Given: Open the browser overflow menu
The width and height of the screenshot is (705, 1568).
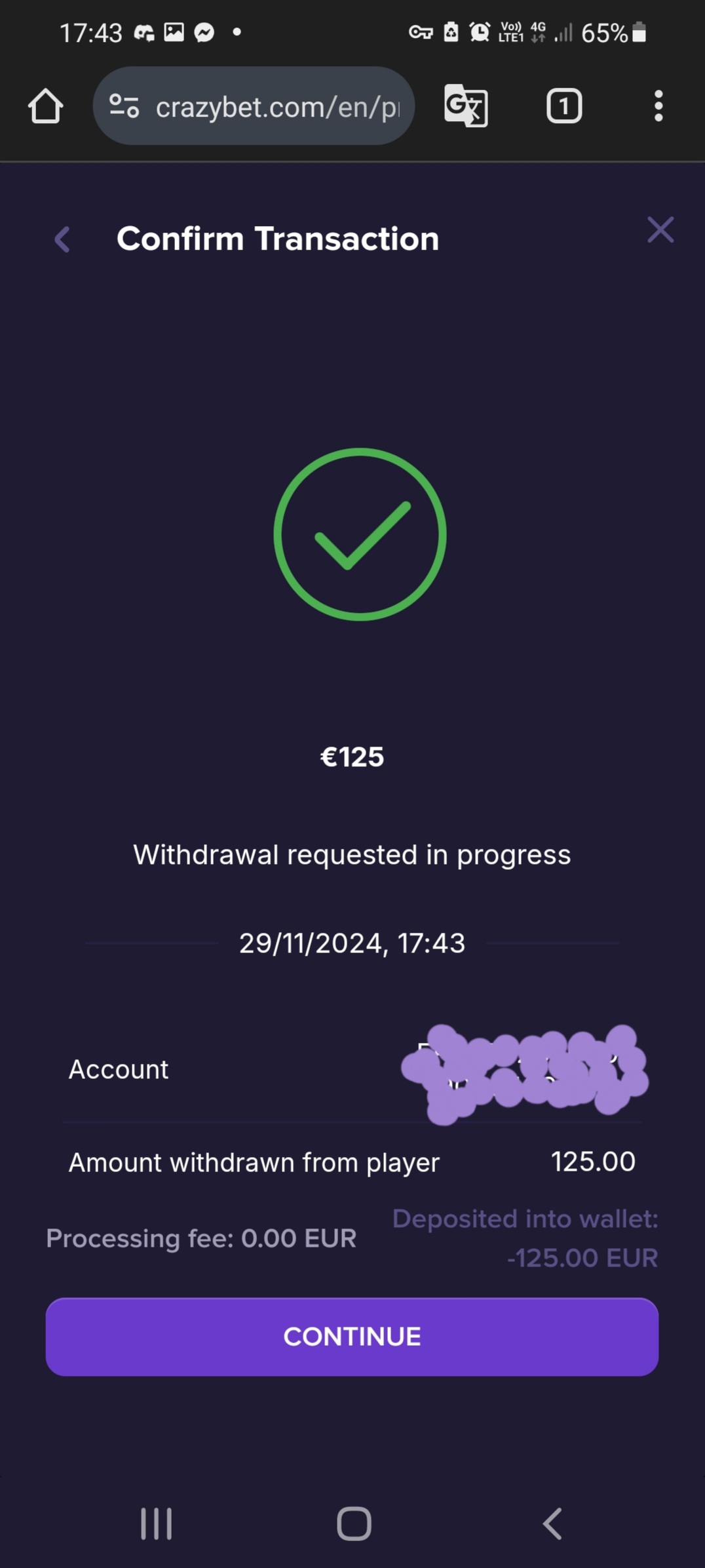Looking at the screenshot, I should coord(658,106).
